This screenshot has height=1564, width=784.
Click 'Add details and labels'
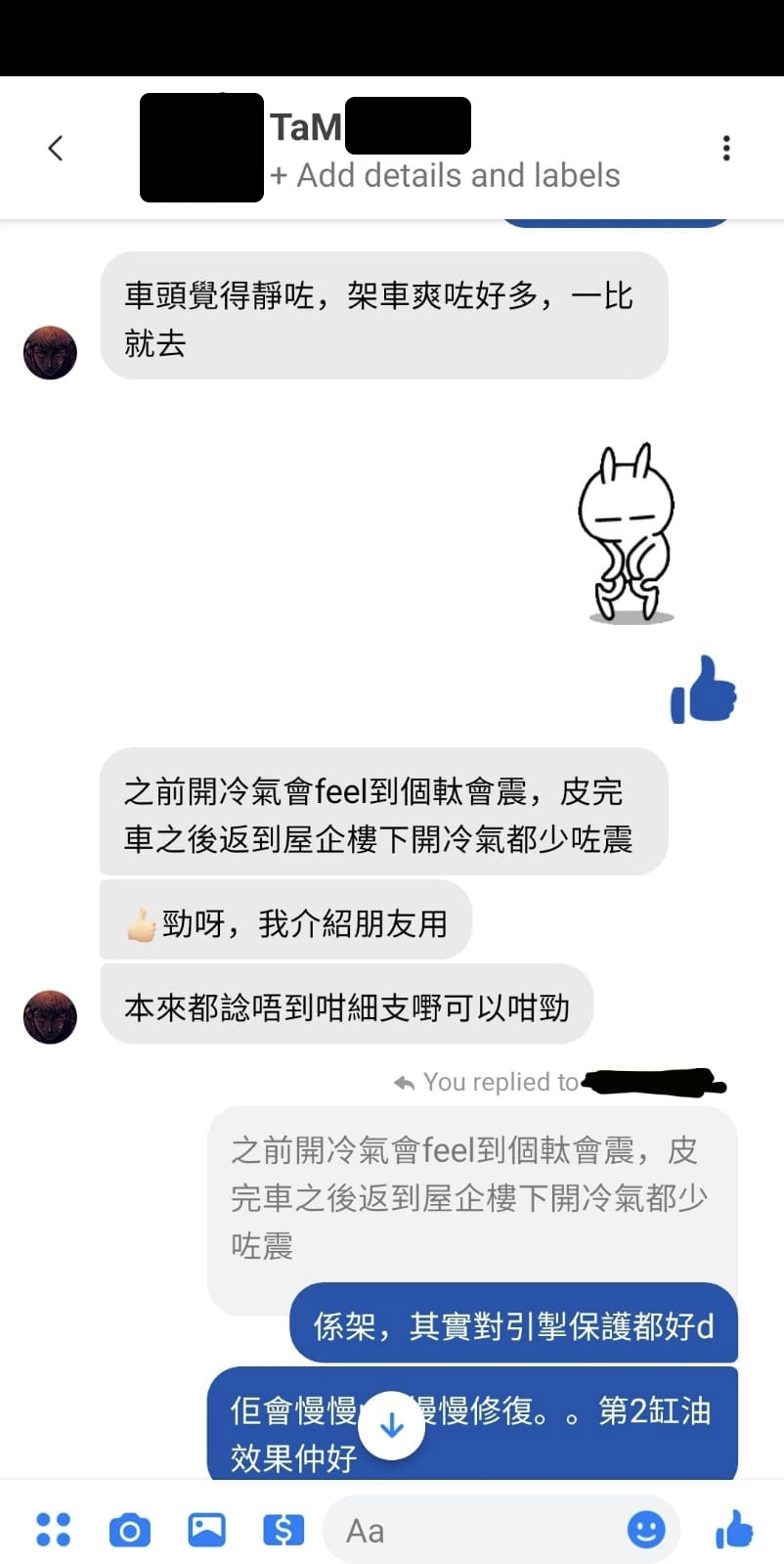pyautogui.click(x=442, y=175)
